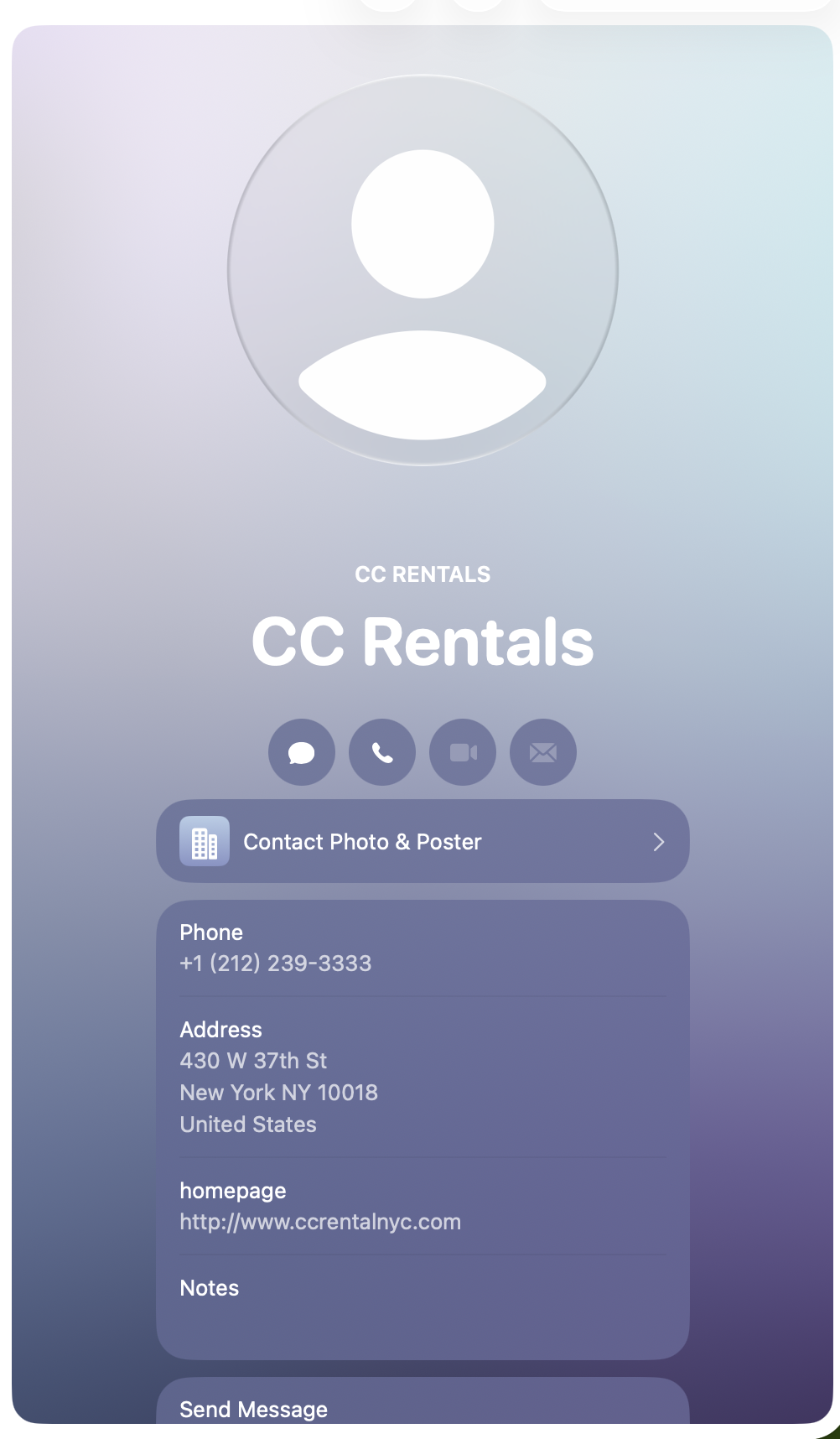Click the homepage field label
The width and height of the screenshot is (840, 1439).
(232, 1191)
